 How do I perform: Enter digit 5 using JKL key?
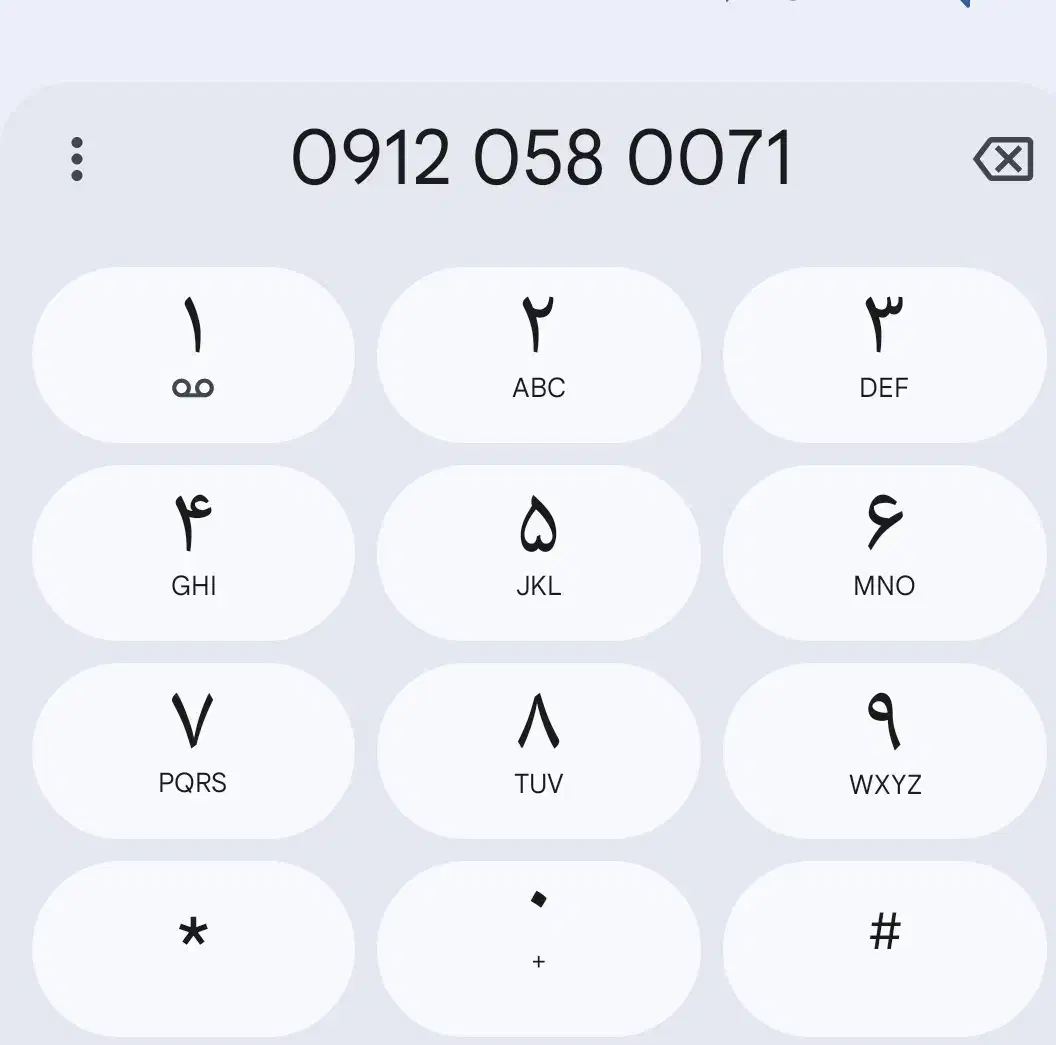coord(538,552)
